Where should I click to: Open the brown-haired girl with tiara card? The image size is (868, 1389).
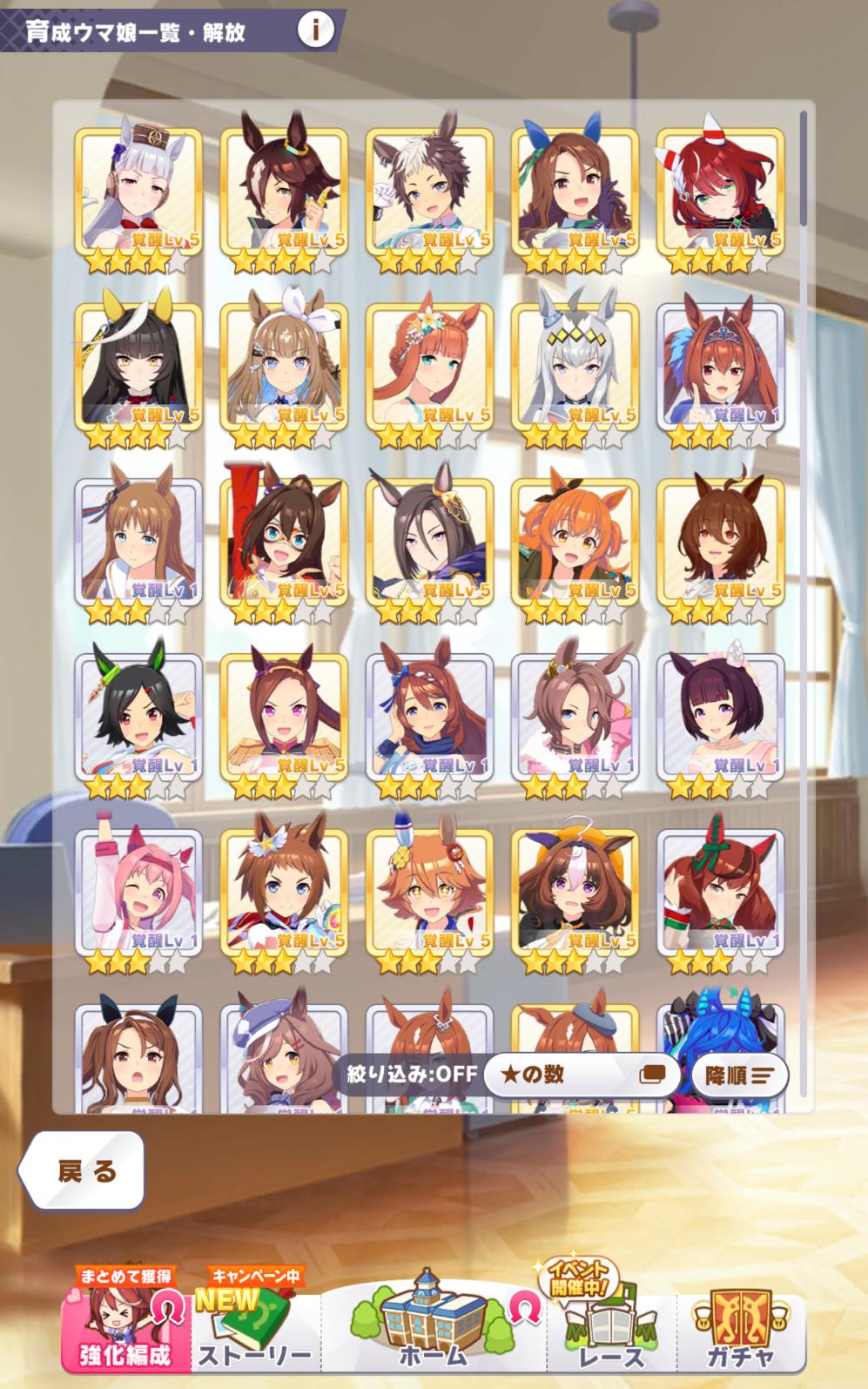click(720, 368)
